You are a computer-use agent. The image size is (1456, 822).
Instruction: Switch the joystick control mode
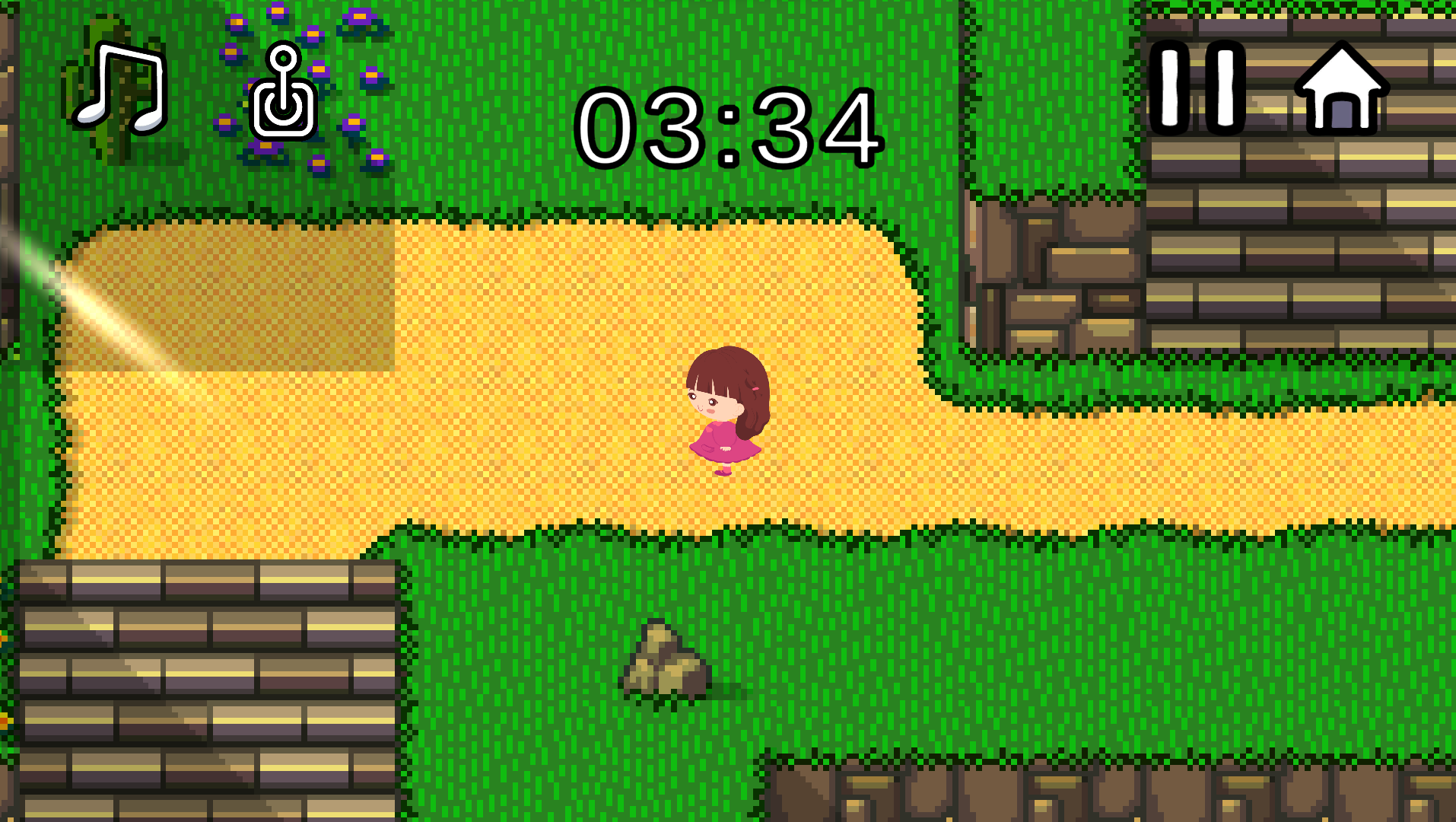click(284, 94)
